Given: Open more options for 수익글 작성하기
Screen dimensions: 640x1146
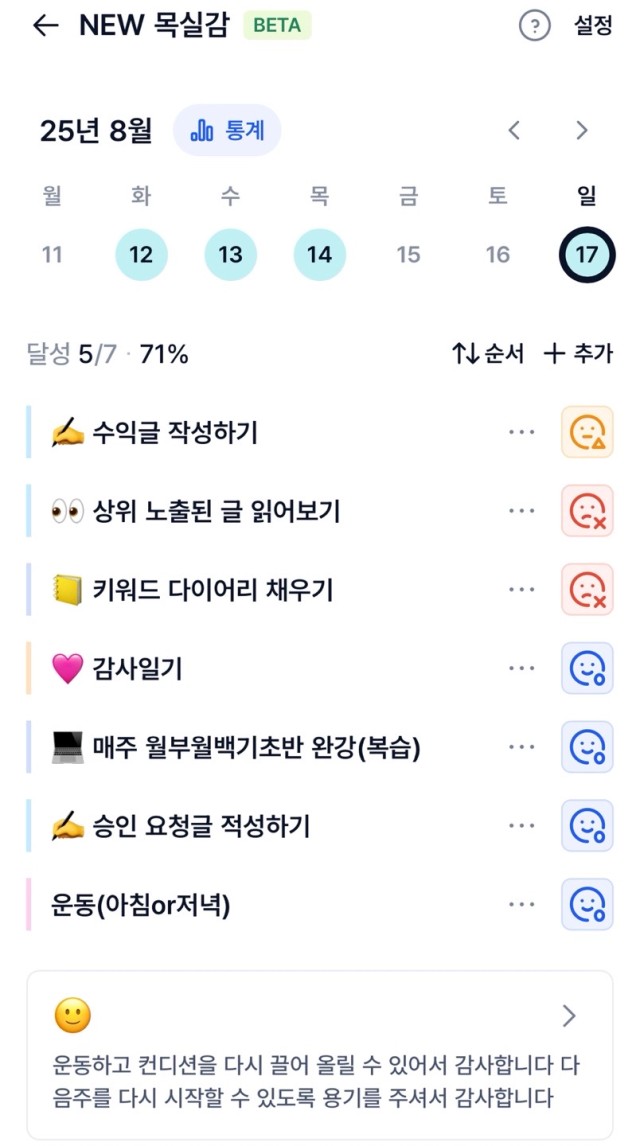Looking at the screenshot, I should pyautogui.click(x=522, y=432).
